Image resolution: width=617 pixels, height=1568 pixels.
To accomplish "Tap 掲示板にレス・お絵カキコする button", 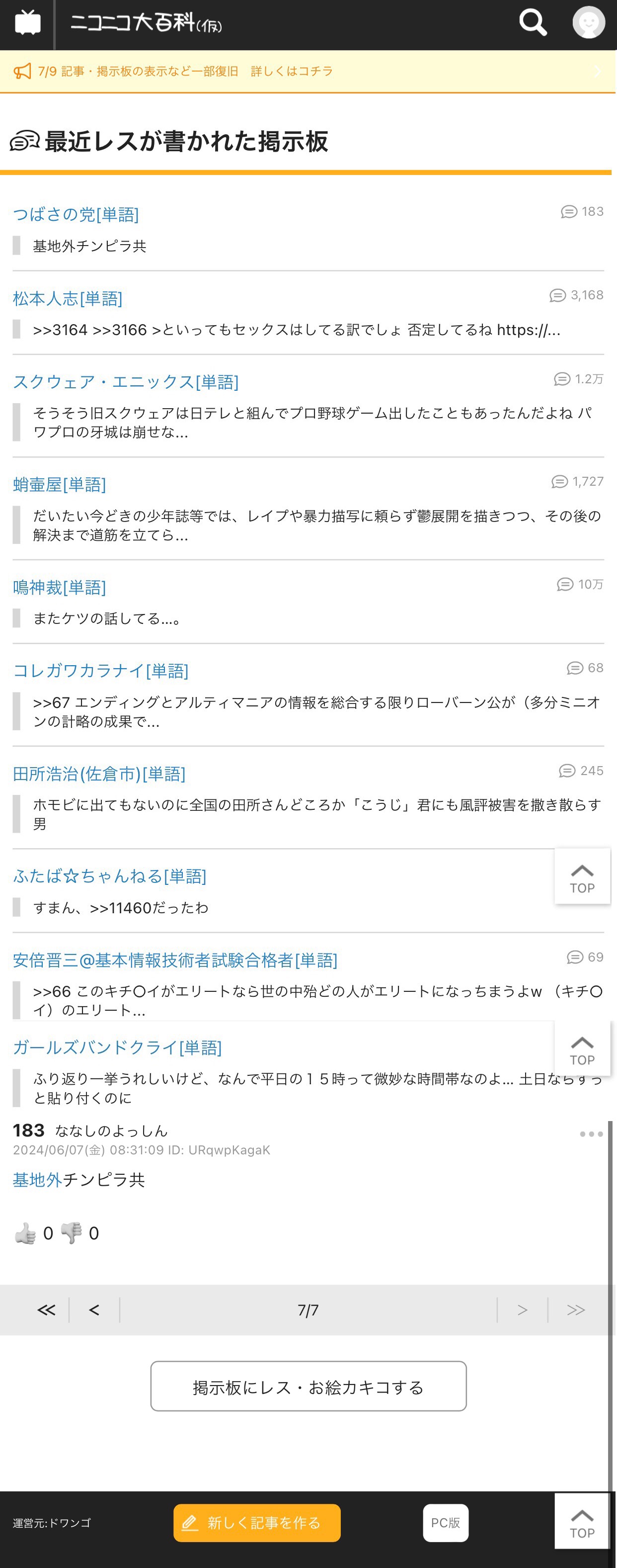I will click(x=308, y=1387).
